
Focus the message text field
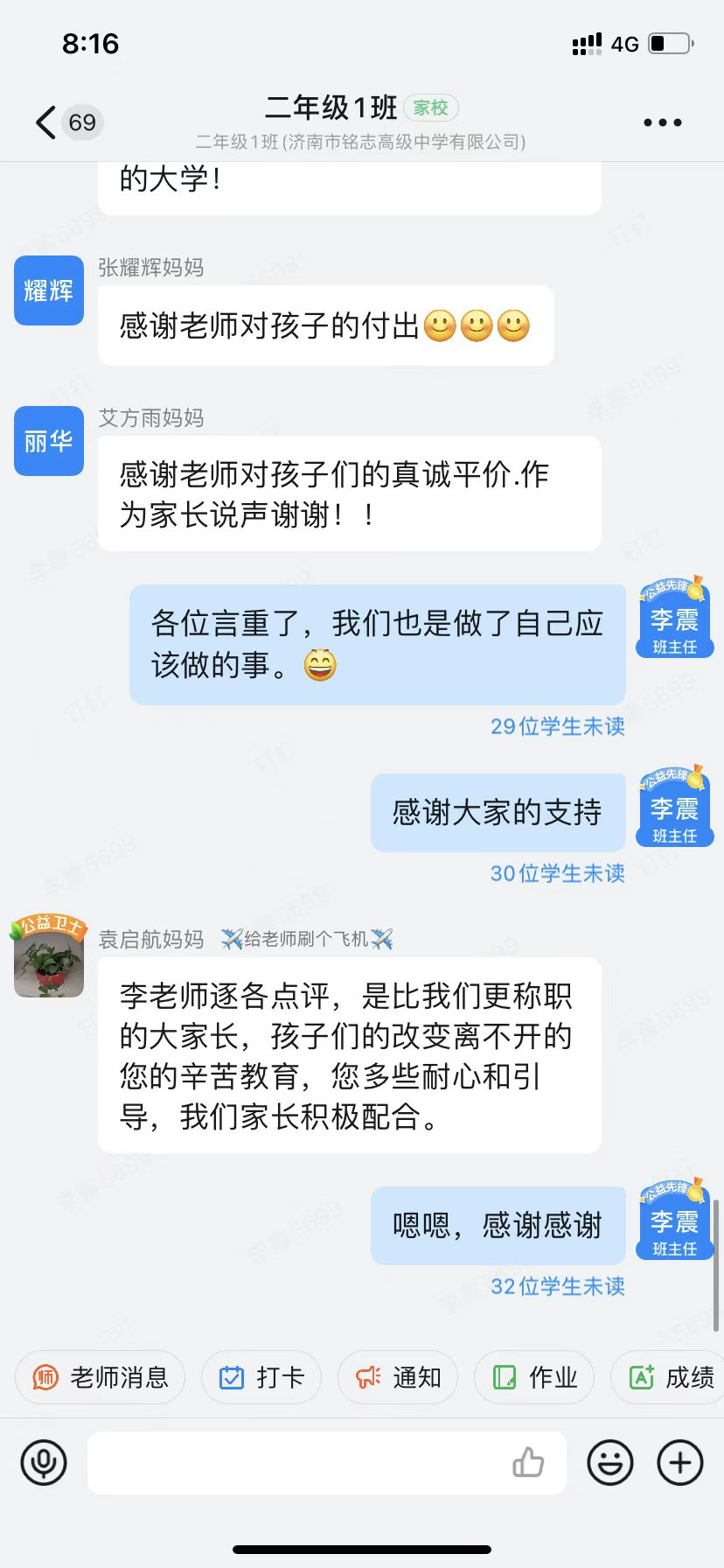coord(297,1462)
